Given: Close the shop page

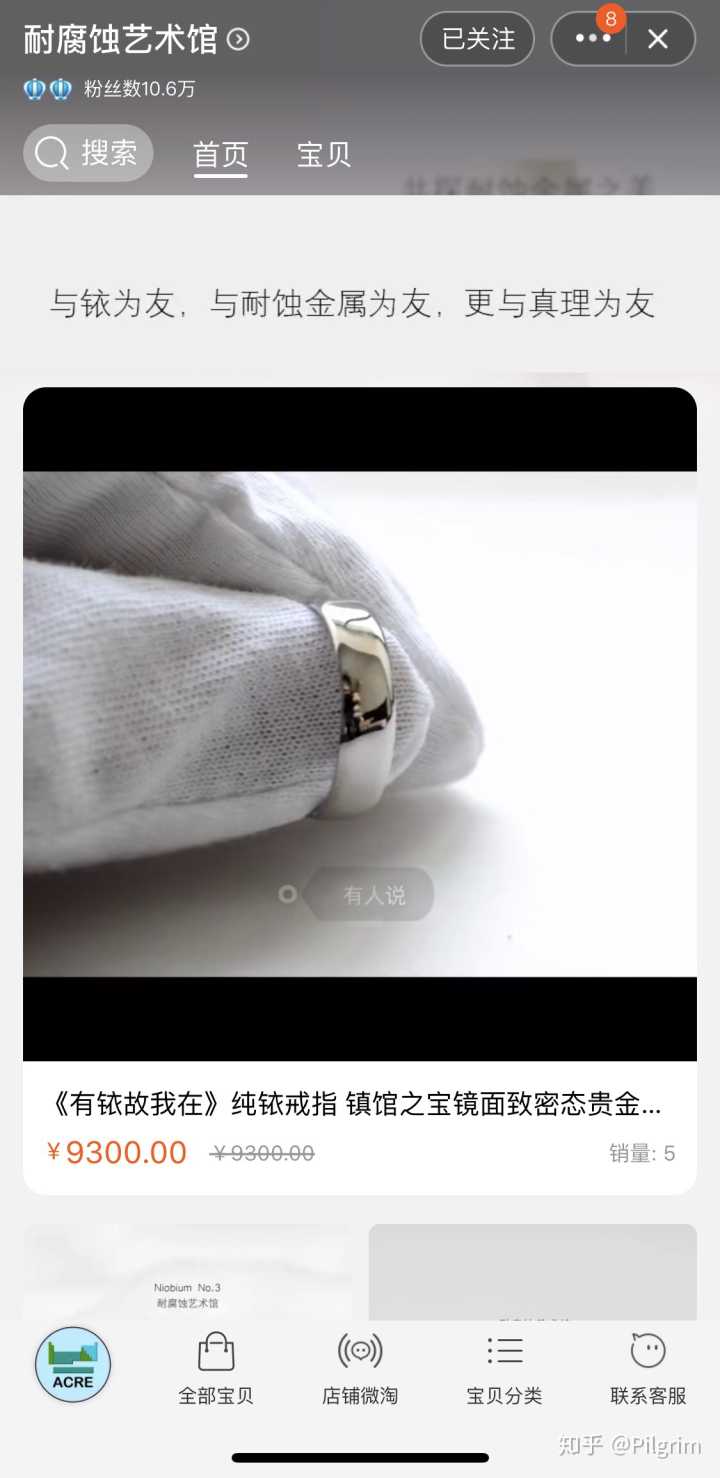Looking at the screenshot, I should pyautogui.click(x=658, y=39).
